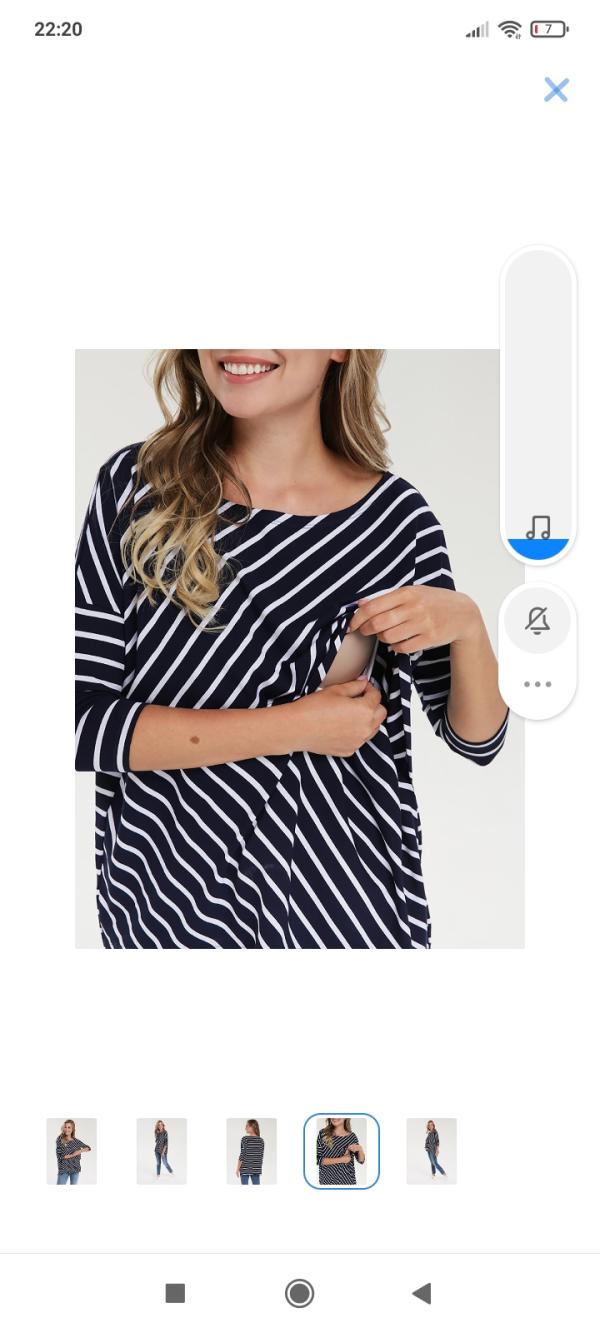Open more volume settings dots

538,685
